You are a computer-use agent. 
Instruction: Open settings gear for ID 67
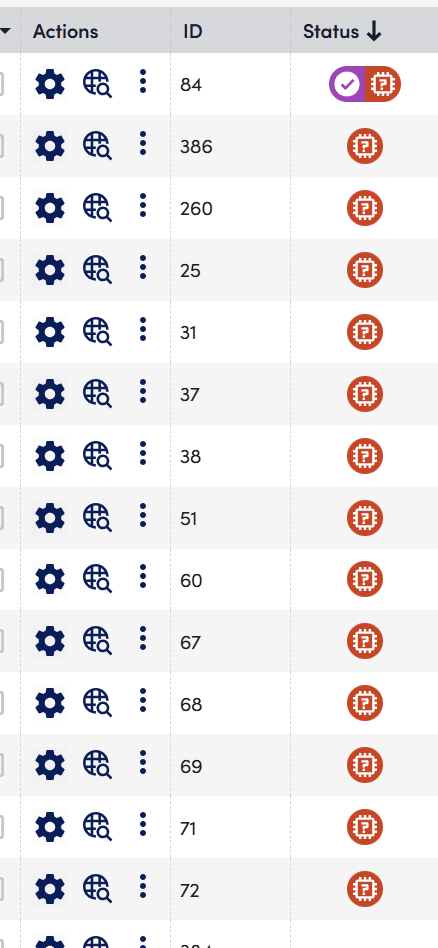tap(50, 641)
